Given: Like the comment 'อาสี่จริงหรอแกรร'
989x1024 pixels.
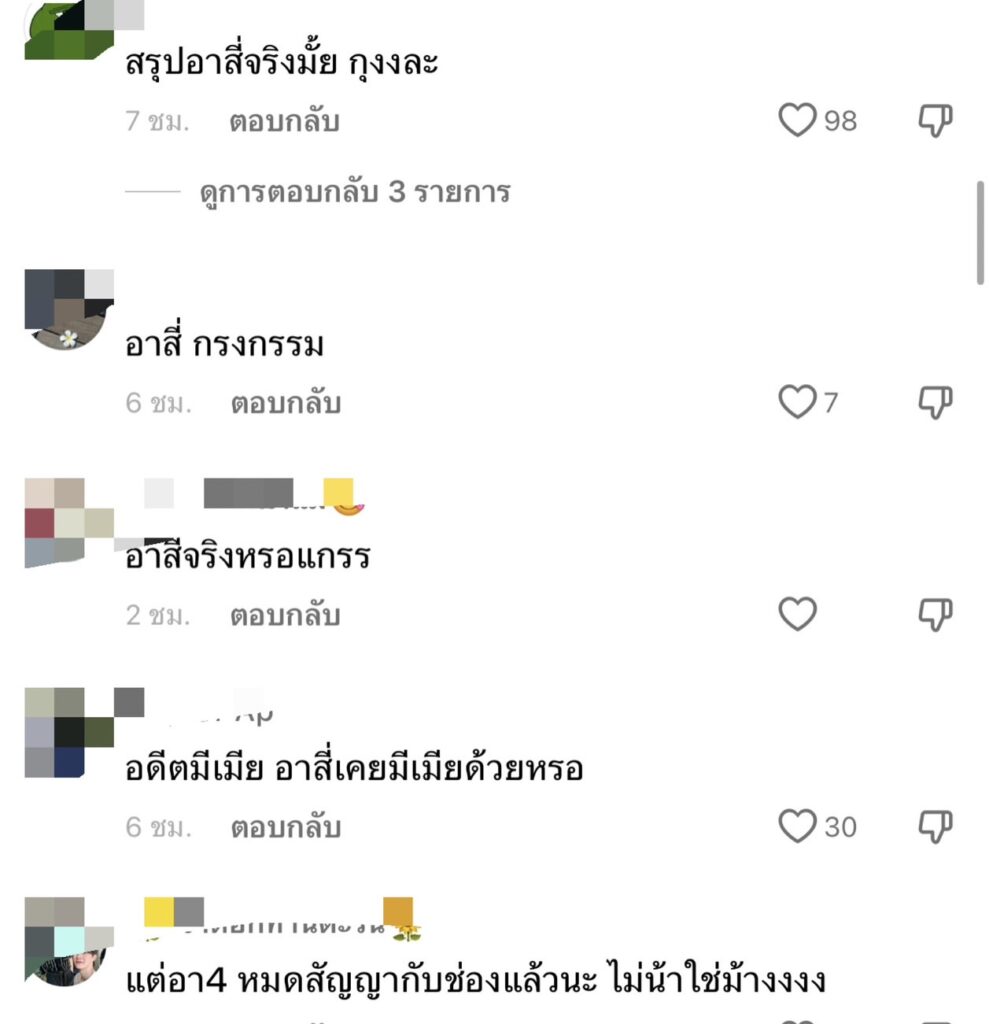Looking at the screenshot, I should 797,615.
